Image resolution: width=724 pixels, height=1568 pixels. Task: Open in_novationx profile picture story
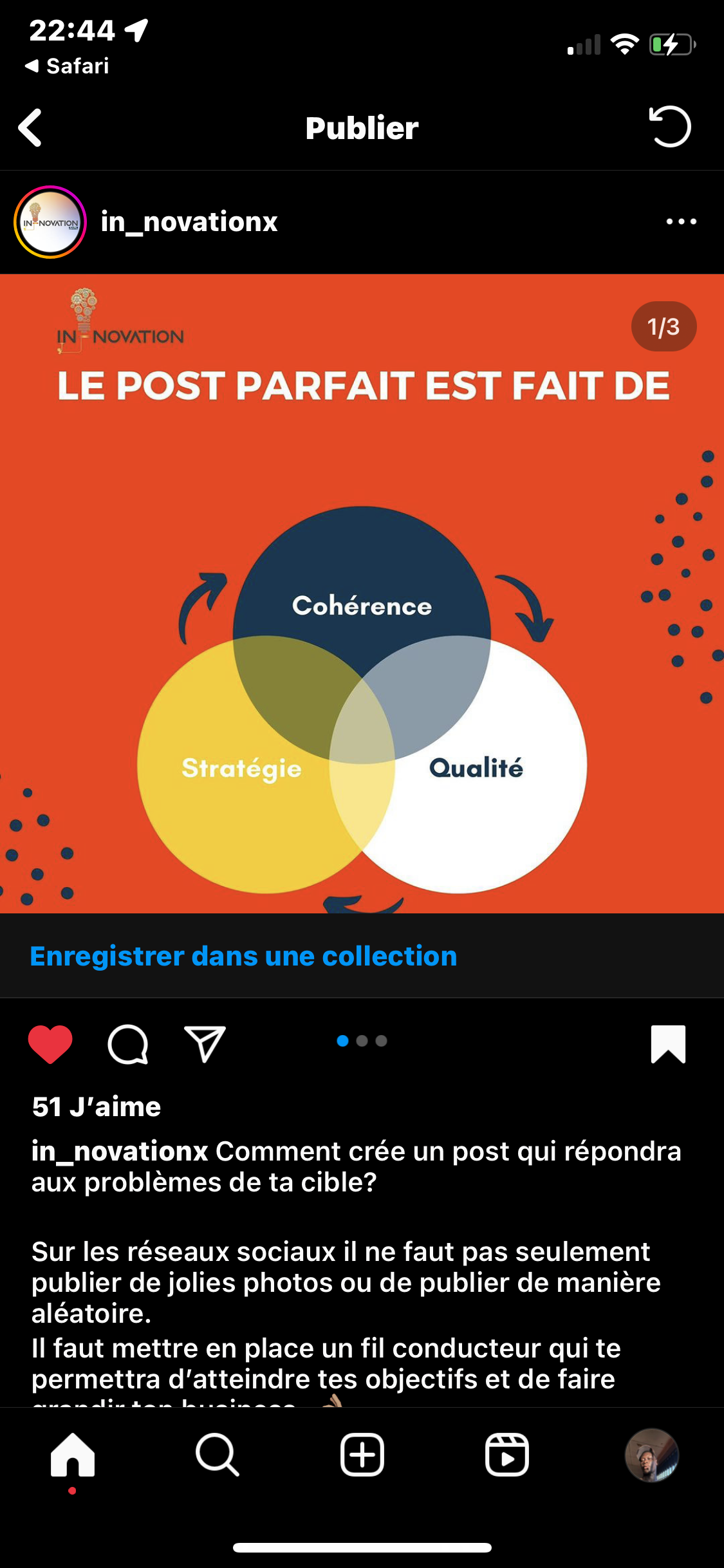pos(50,222)
